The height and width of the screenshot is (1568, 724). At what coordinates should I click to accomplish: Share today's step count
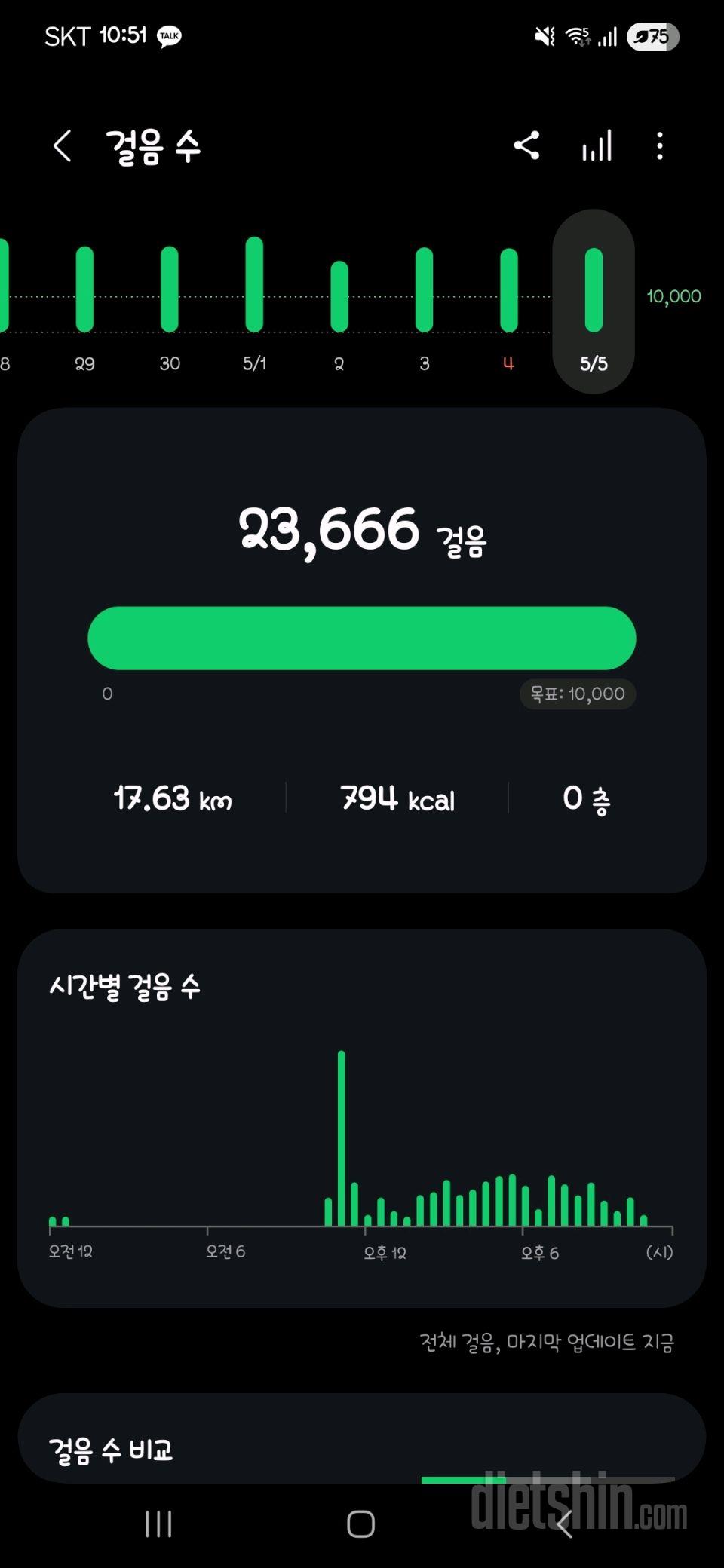(x=526, y=145)
